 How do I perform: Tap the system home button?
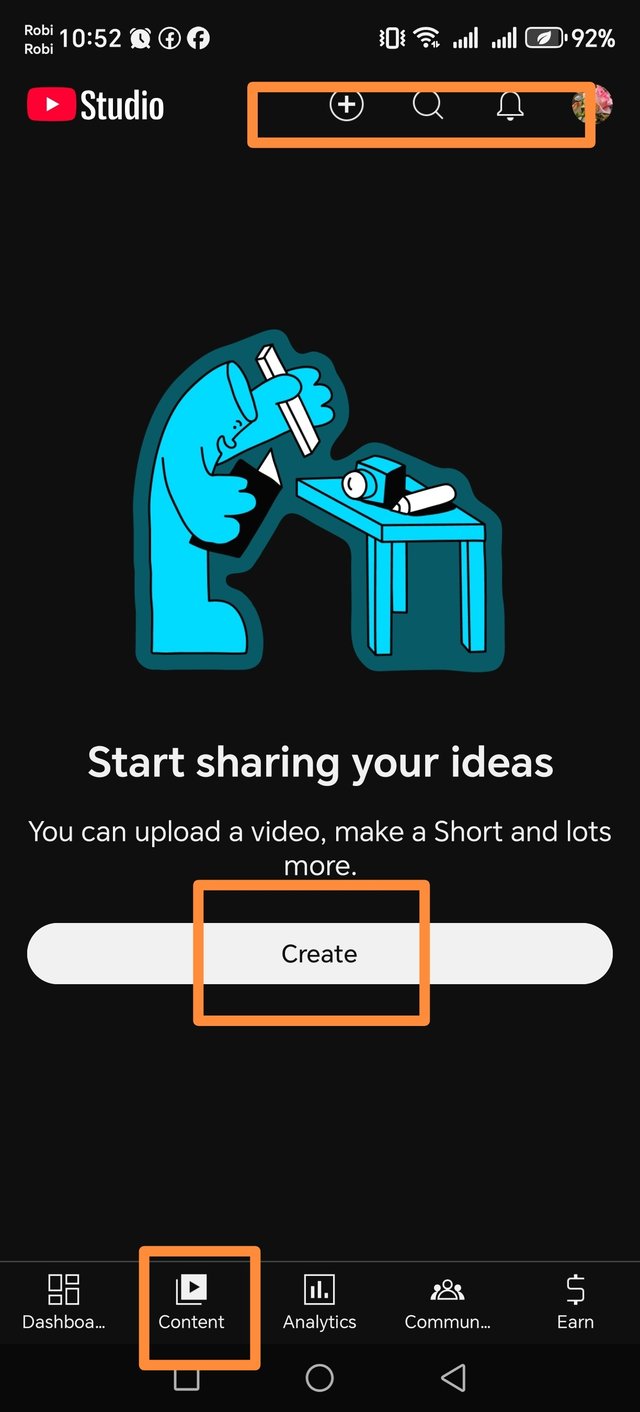pyautogui.click(x=319, y=1379)
